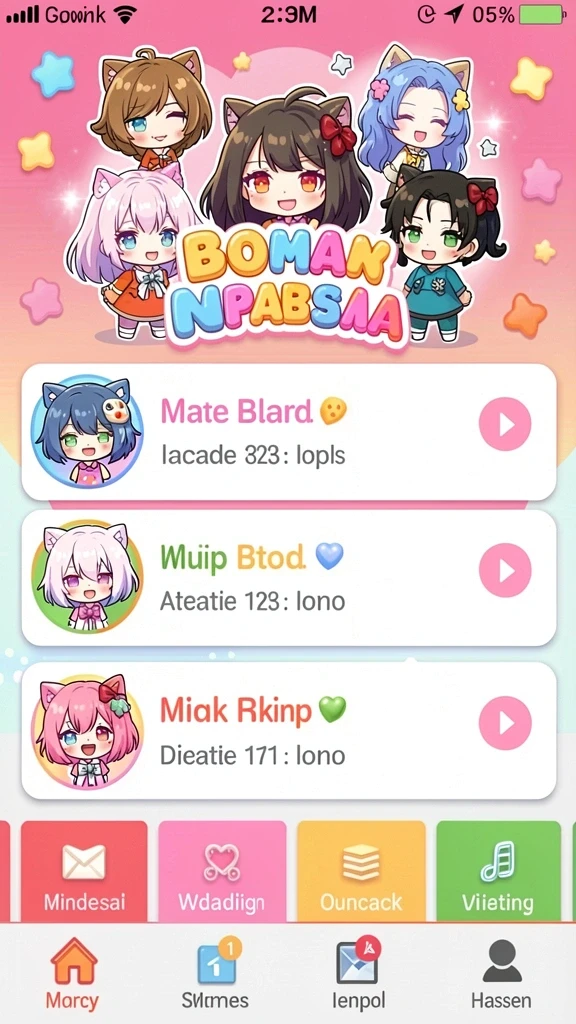Open the Wuip Btod card
This screenshot has width=576, height=1024.
pos(289,578)
